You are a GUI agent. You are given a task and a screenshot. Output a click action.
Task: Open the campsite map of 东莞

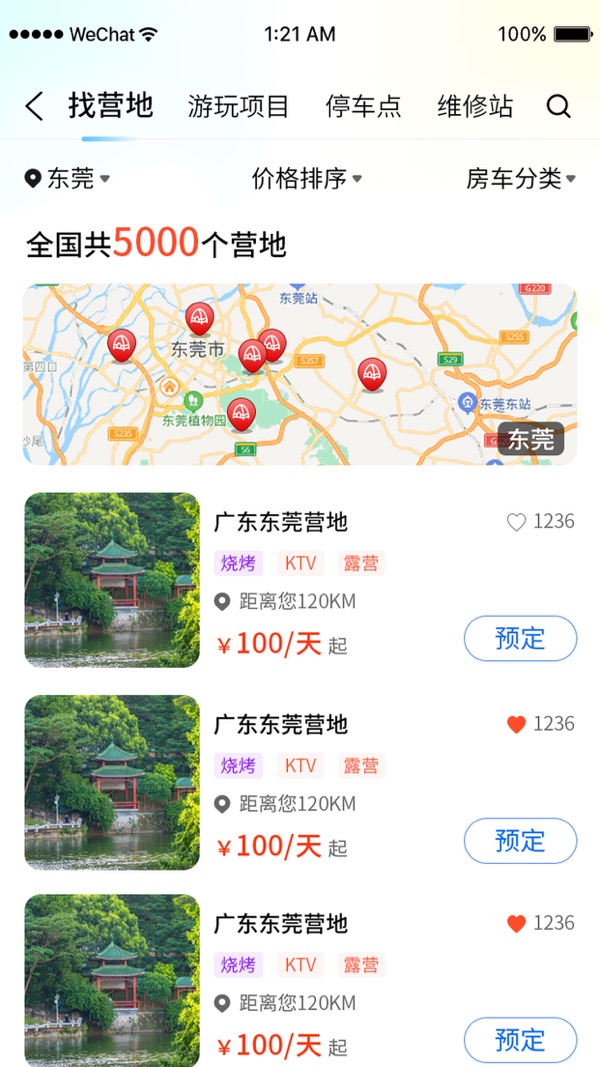pos(300,374)
